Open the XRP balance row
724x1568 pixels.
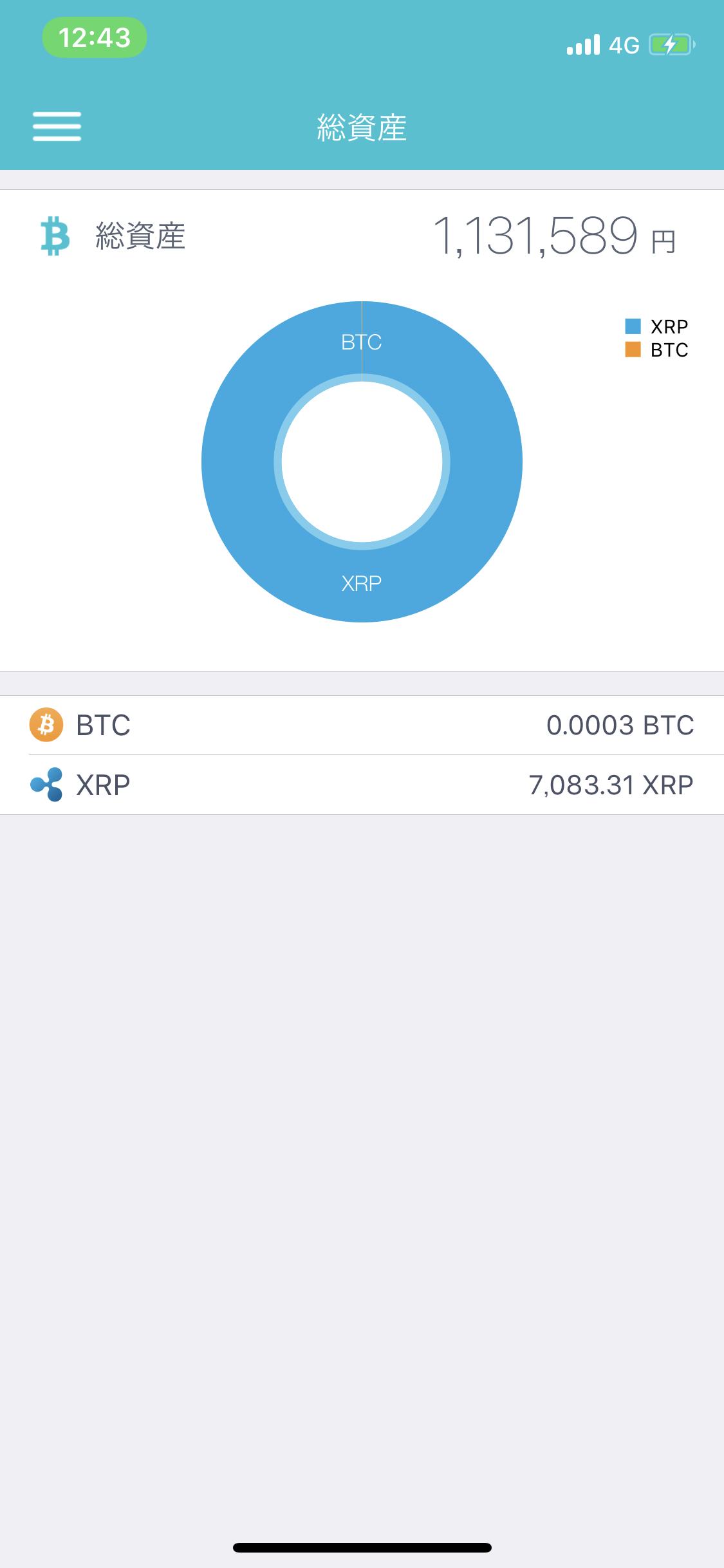tap(362, 785)
